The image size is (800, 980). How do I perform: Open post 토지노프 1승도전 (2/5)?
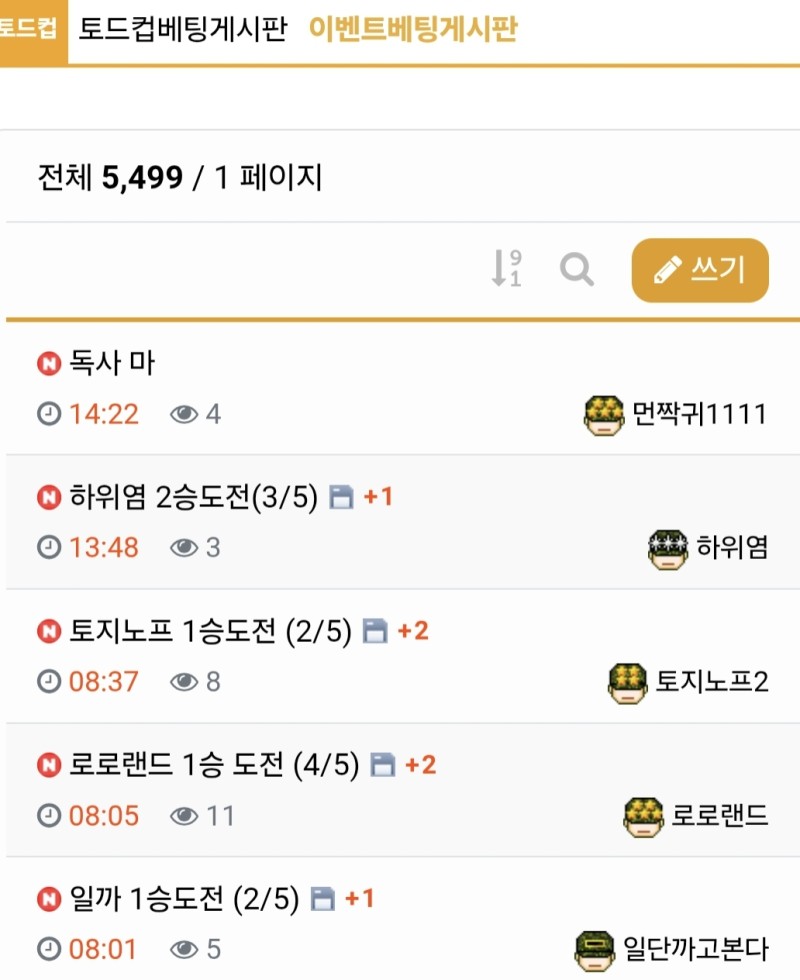[210, 631]
